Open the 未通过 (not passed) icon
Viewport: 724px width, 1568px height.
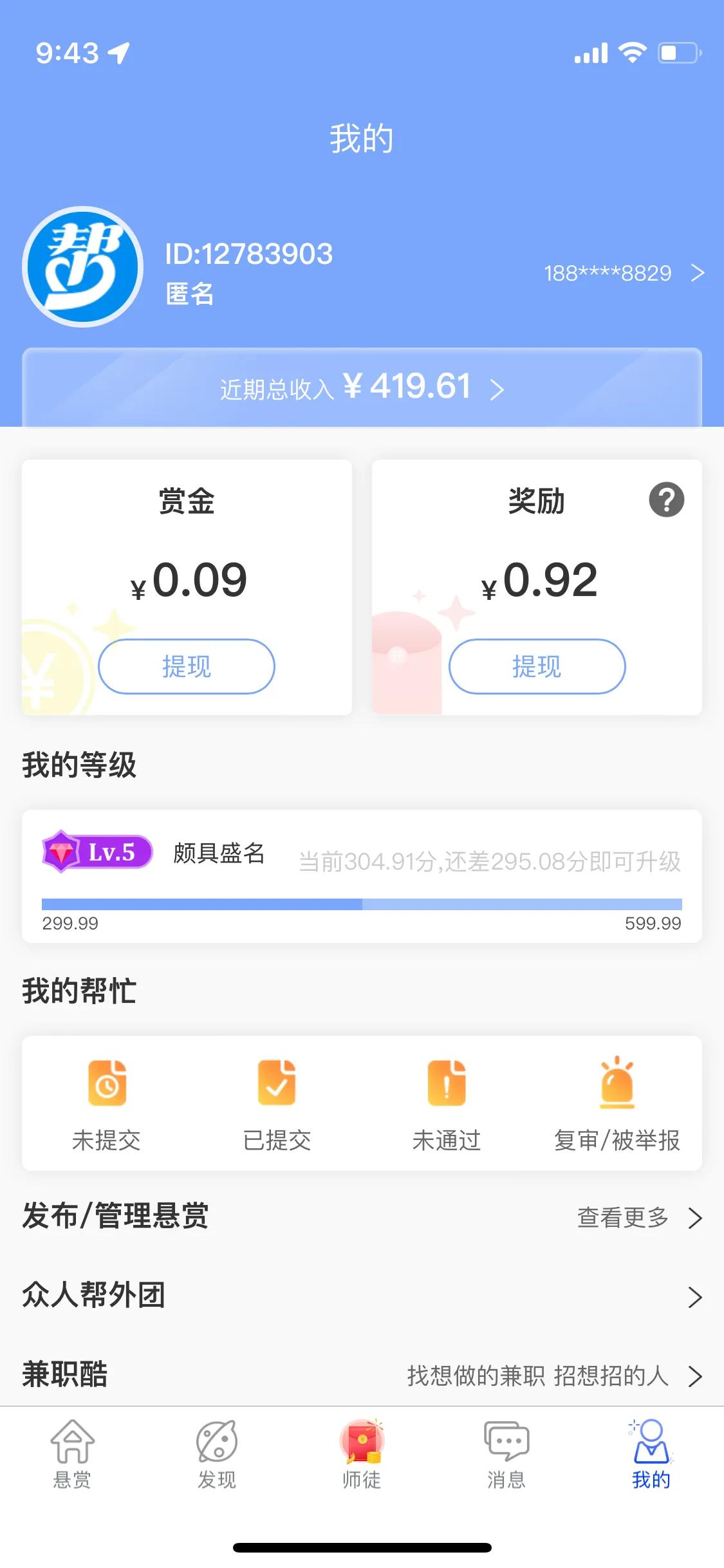[x=447, y=1083]
